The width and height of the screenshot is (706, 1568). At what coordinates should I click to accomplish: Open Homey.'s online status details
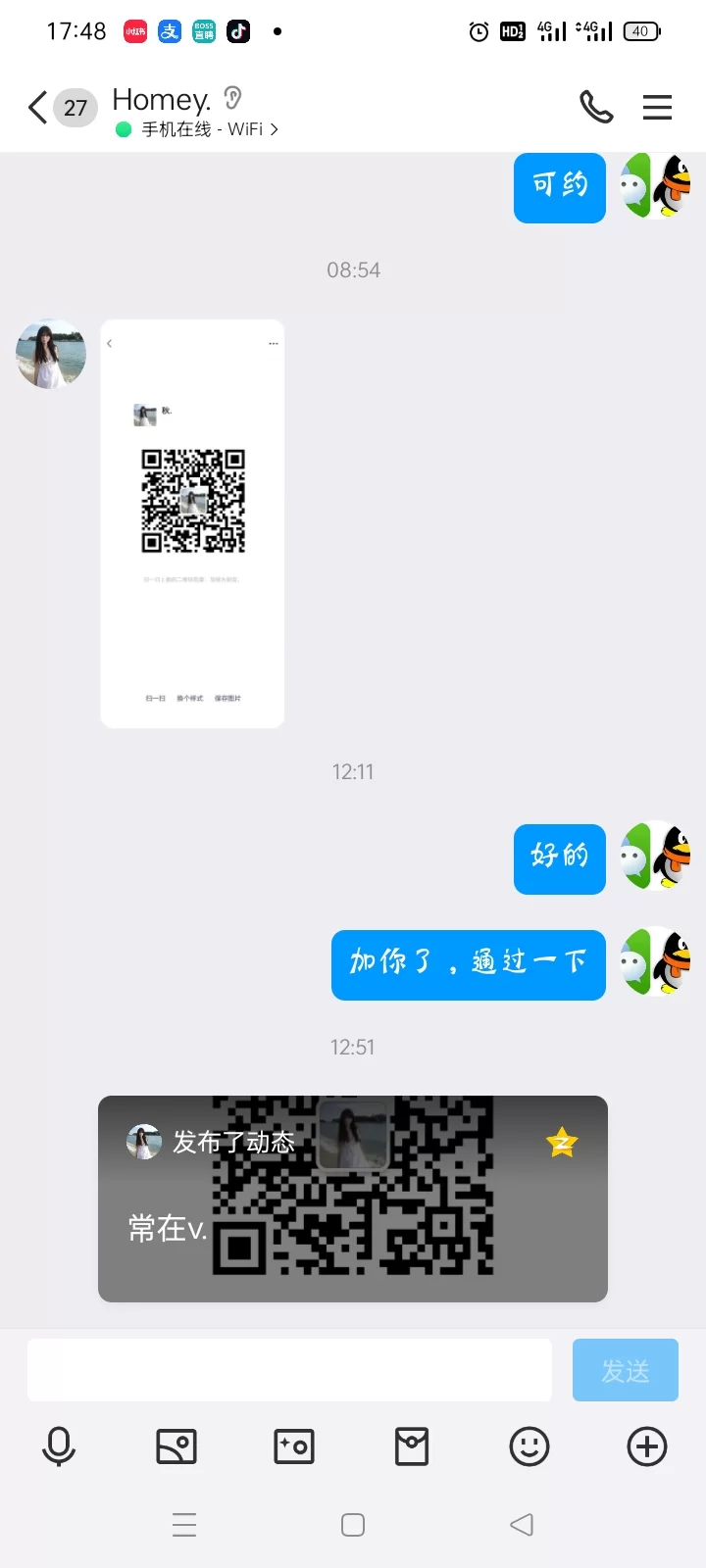(208, 129)
